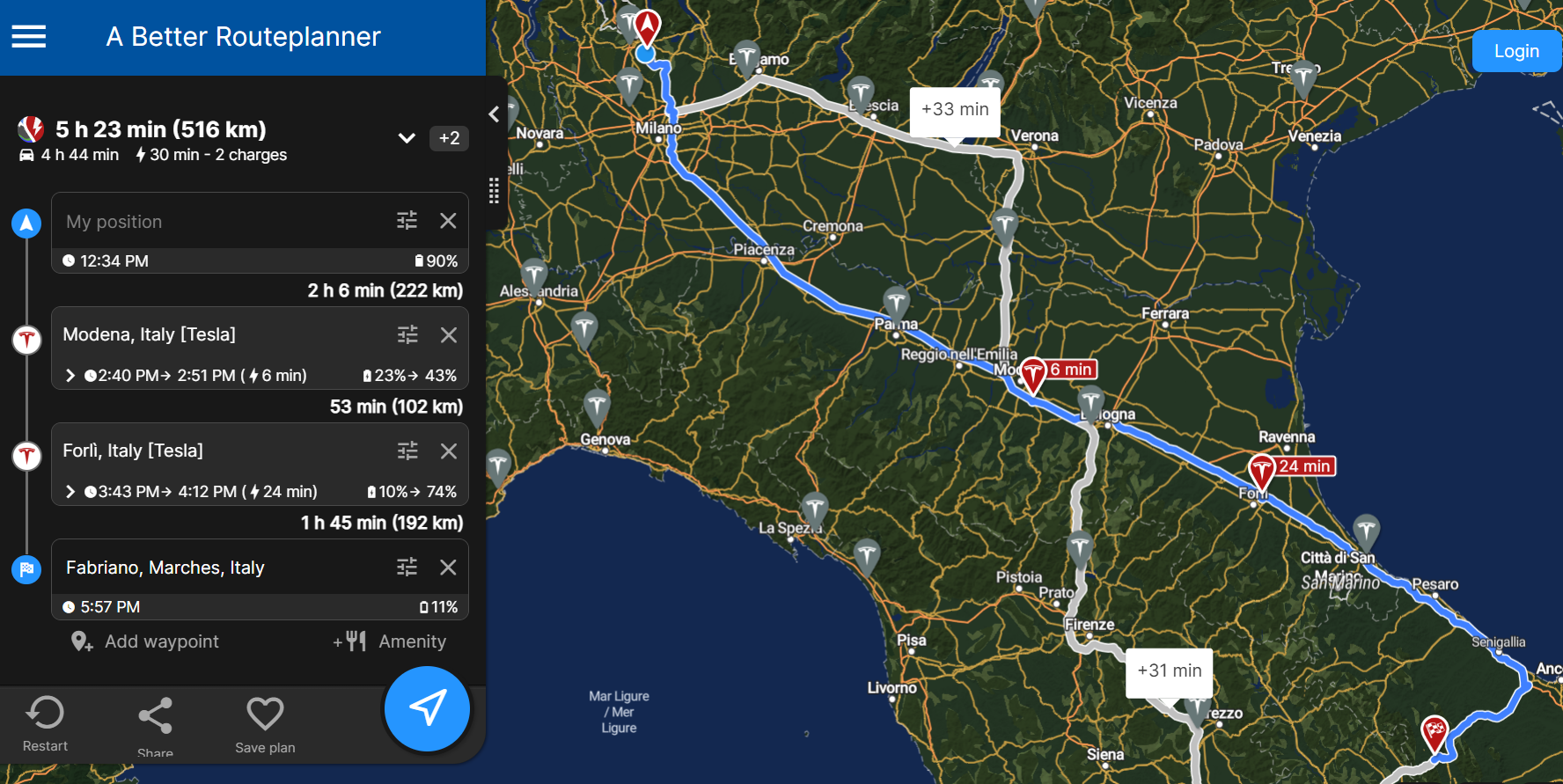Expand the Modena charging details
The width and height of the screenshot is (1563, 784).
click(70, 376)
